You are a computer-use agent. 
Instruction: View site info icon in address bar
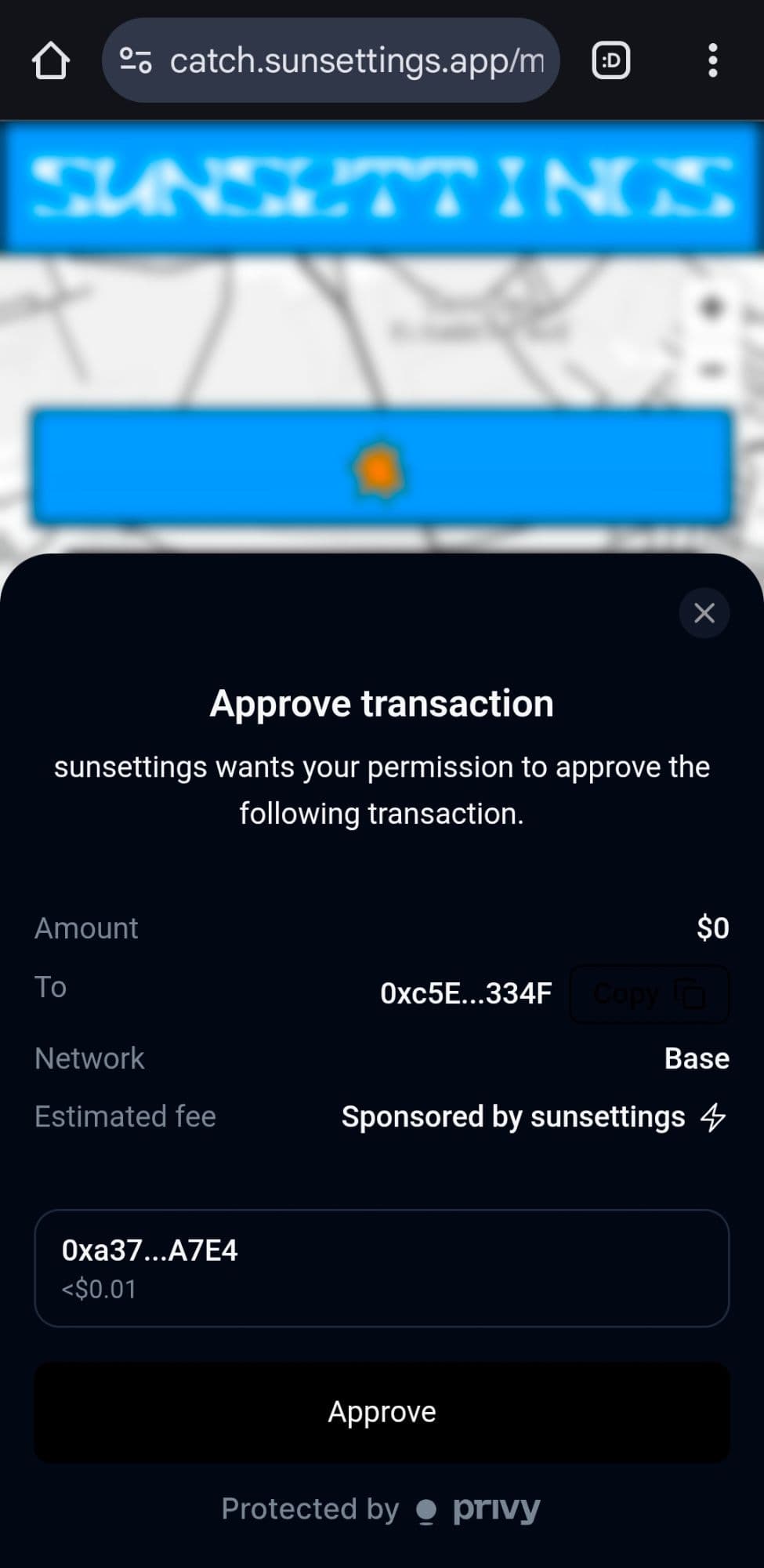136,60
